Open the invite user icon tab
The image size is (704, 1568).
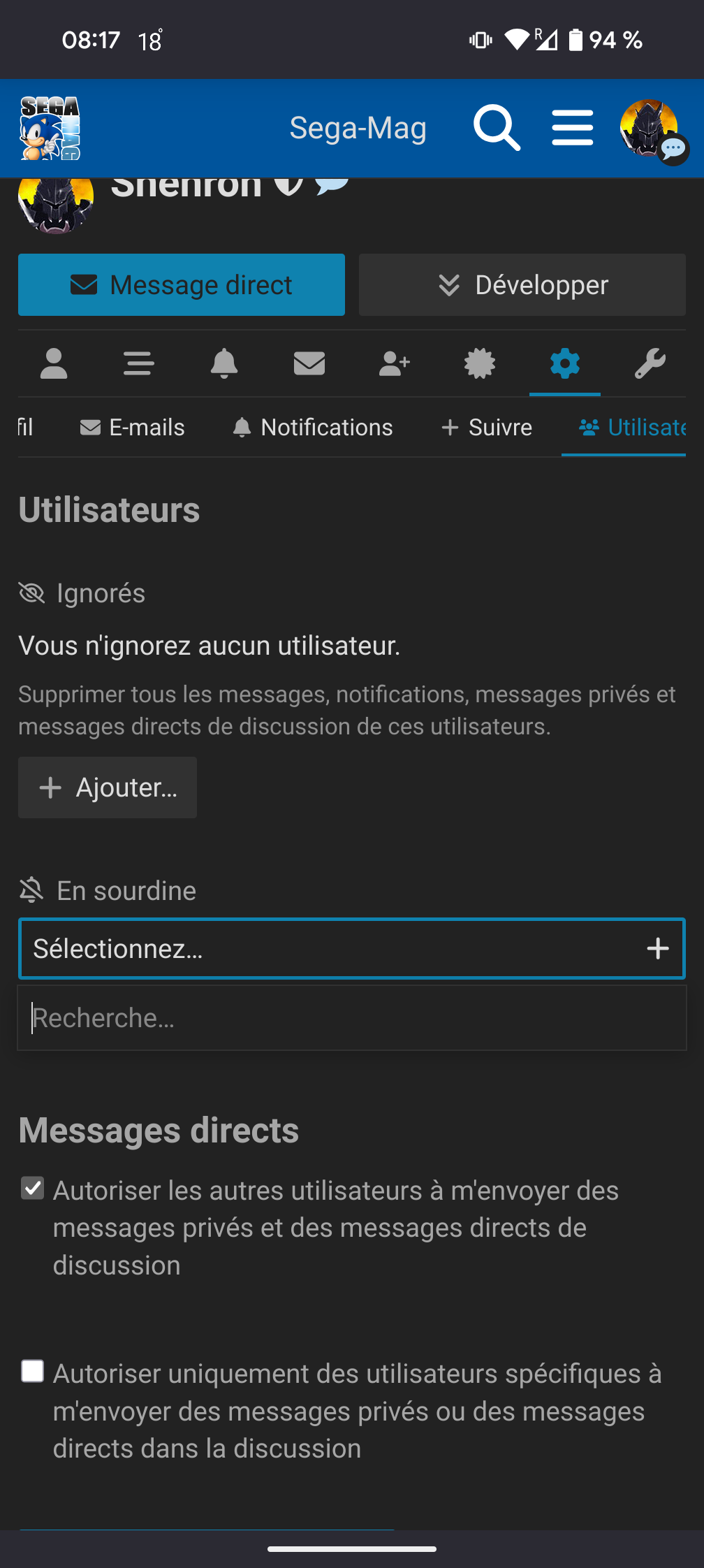point(395,363)
